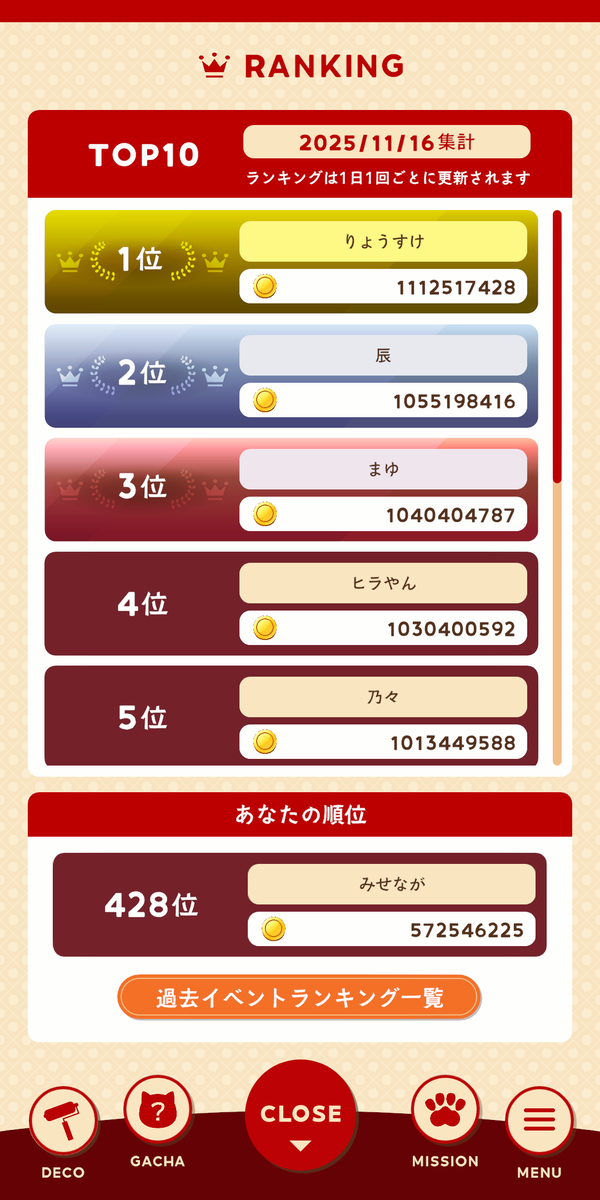Open the DECO paint roller

[63, 1122]
